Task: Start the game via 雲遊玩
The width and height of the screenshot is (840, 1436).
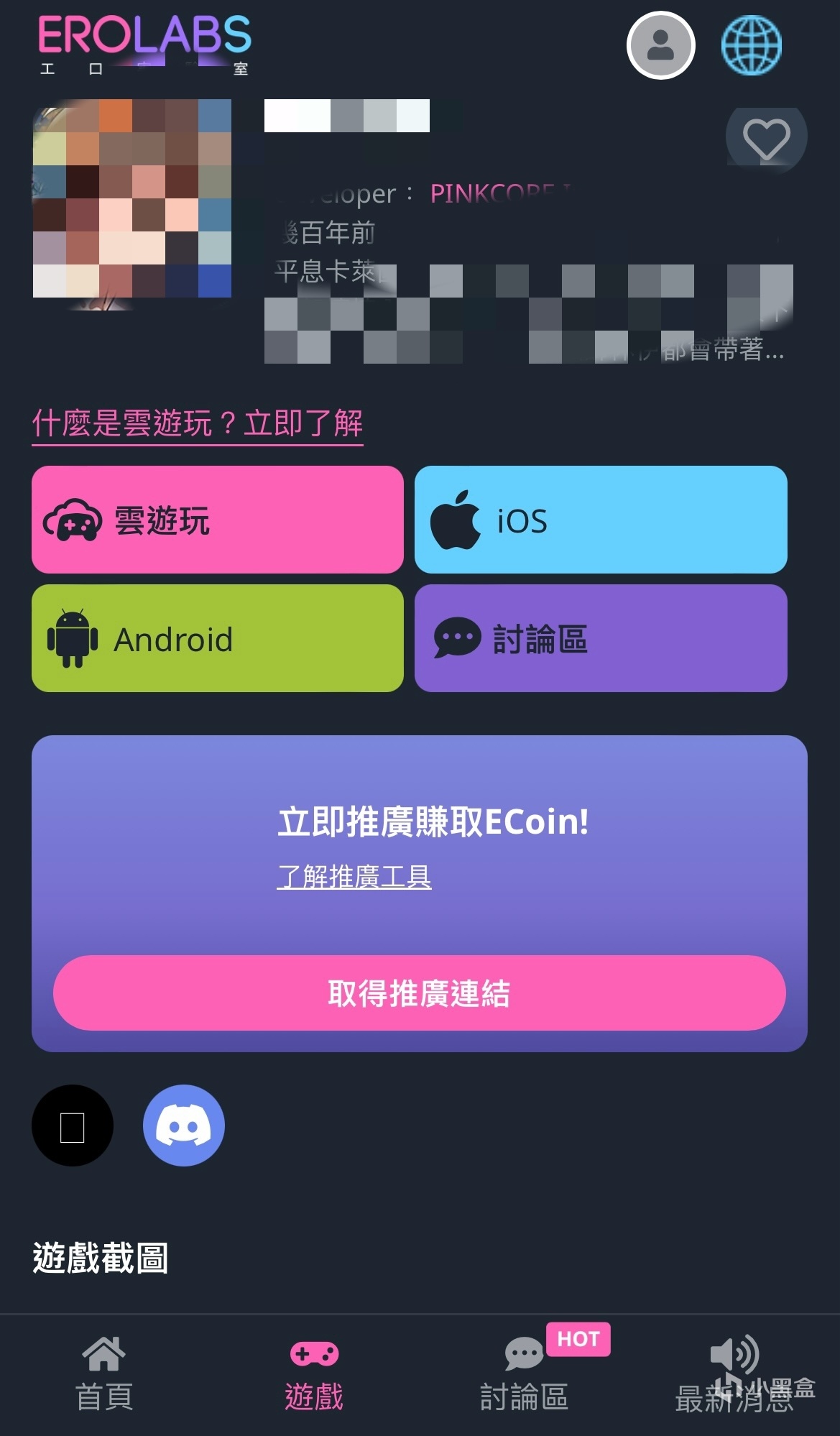Action: [218, 520]
